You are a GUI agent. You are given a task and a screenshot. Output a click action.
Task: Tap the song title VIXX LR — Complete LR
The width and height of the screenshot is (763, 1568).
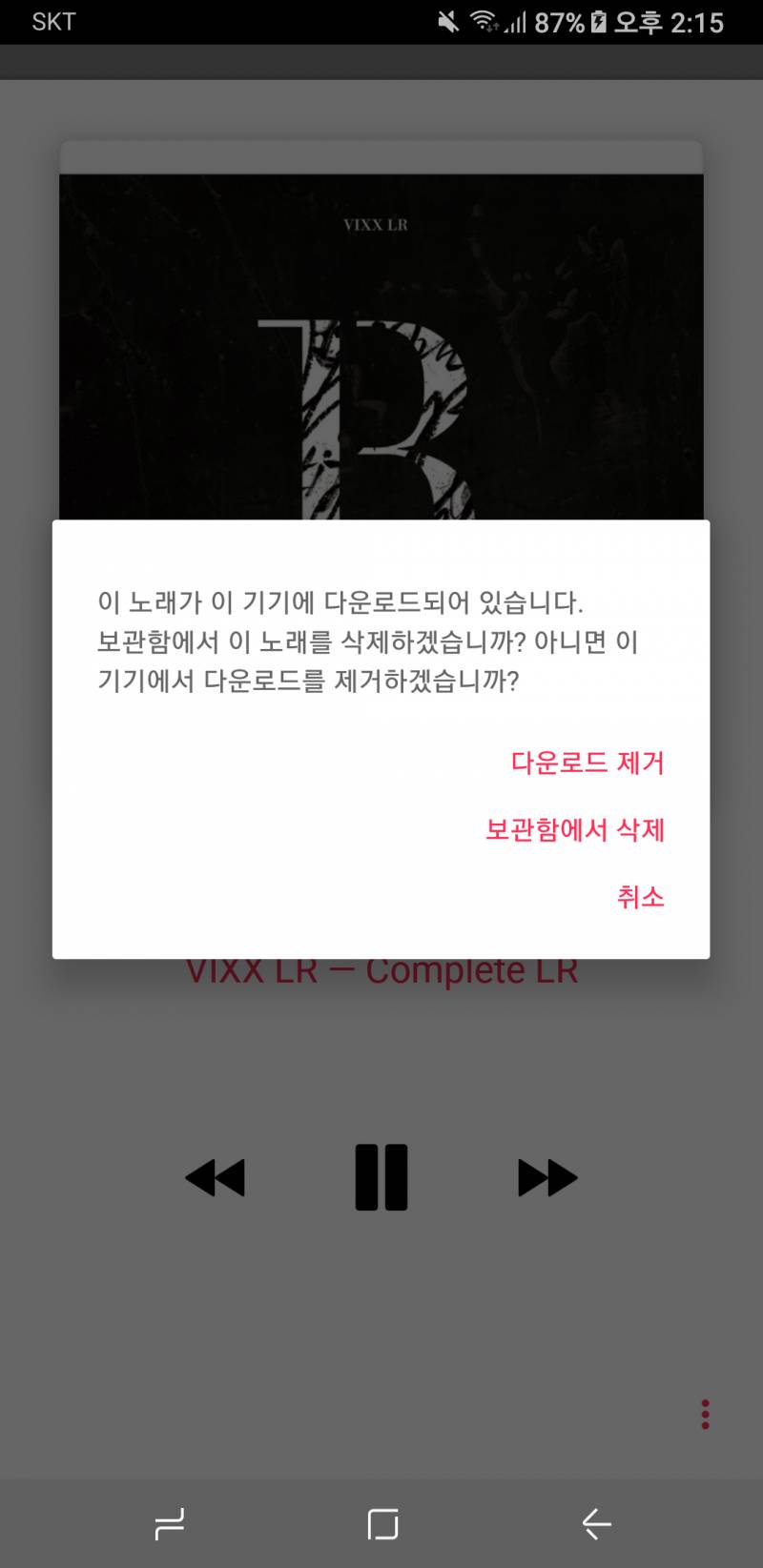click(x=381, y=969)
